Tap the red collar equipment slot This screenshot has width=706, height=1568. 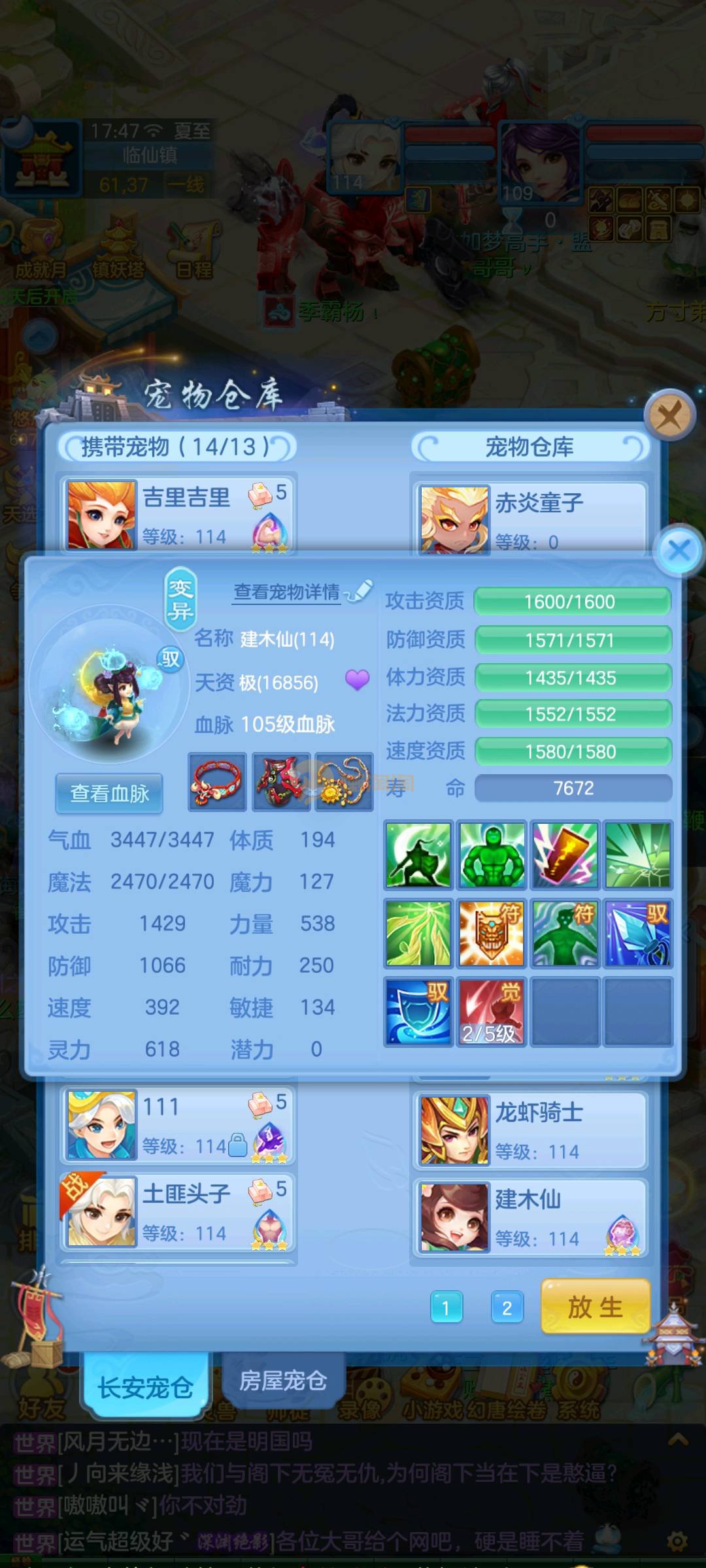click(218, 782)
